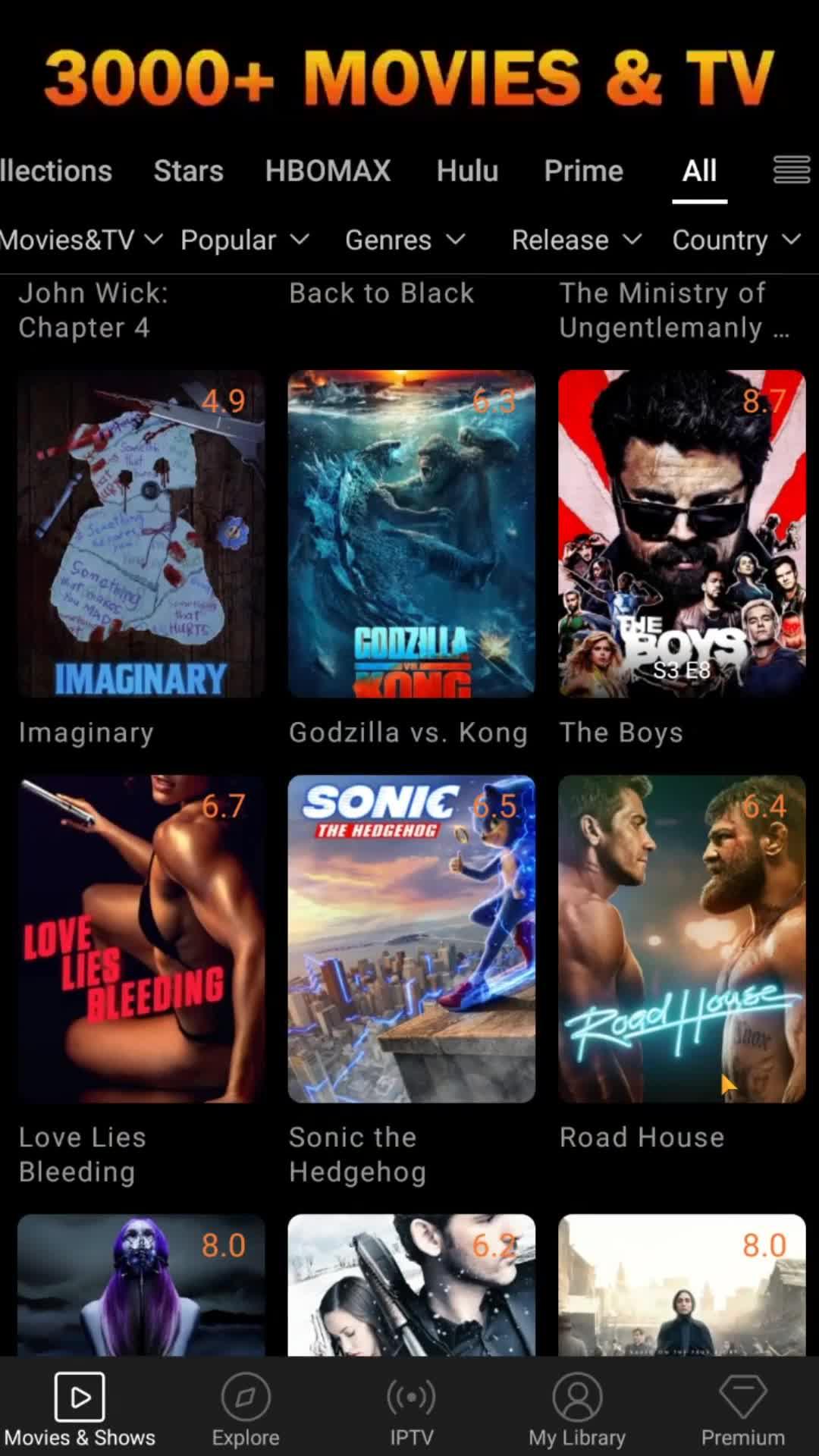Switch to the IPTV tab
This screenshot has height=1456, width=819.
[x=411, y=1409]
